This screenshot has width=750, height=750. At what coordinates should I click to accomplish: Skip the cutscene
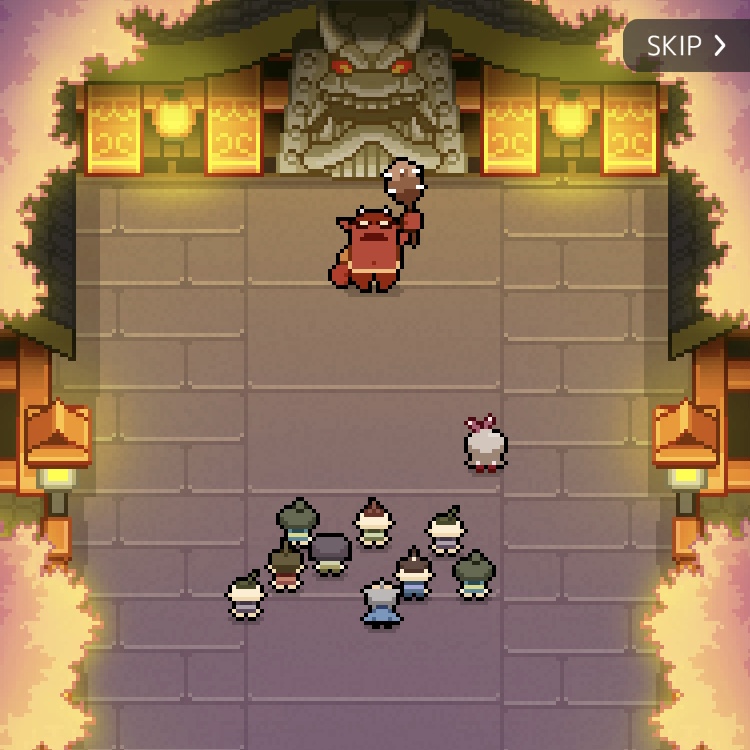[686, 46]
